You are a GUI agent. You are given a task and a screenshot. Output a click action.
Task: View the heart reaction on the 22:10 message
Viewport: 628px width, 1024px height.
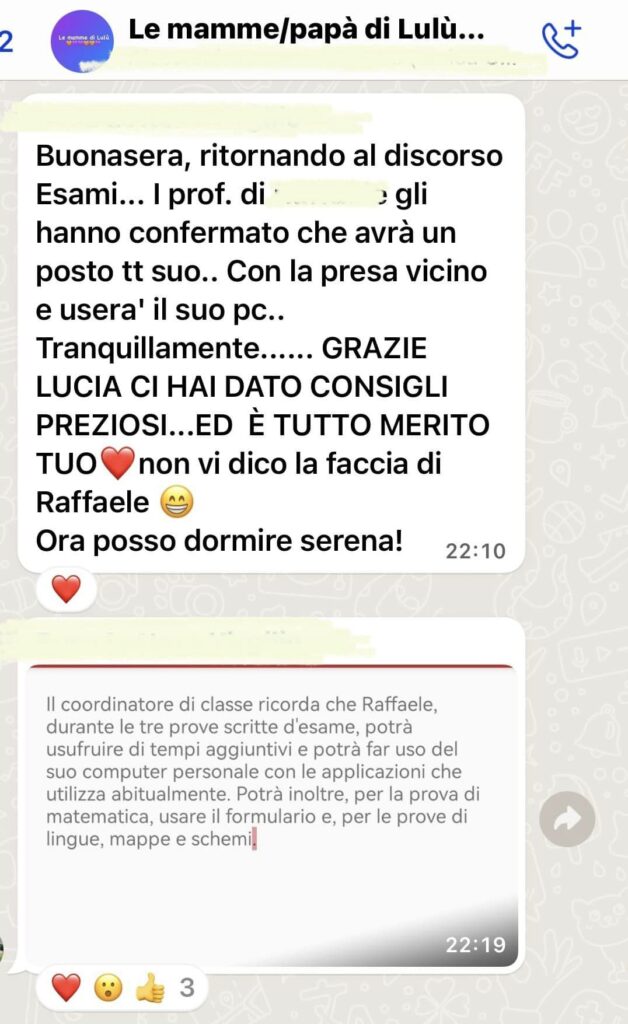[x=66, y=590]
